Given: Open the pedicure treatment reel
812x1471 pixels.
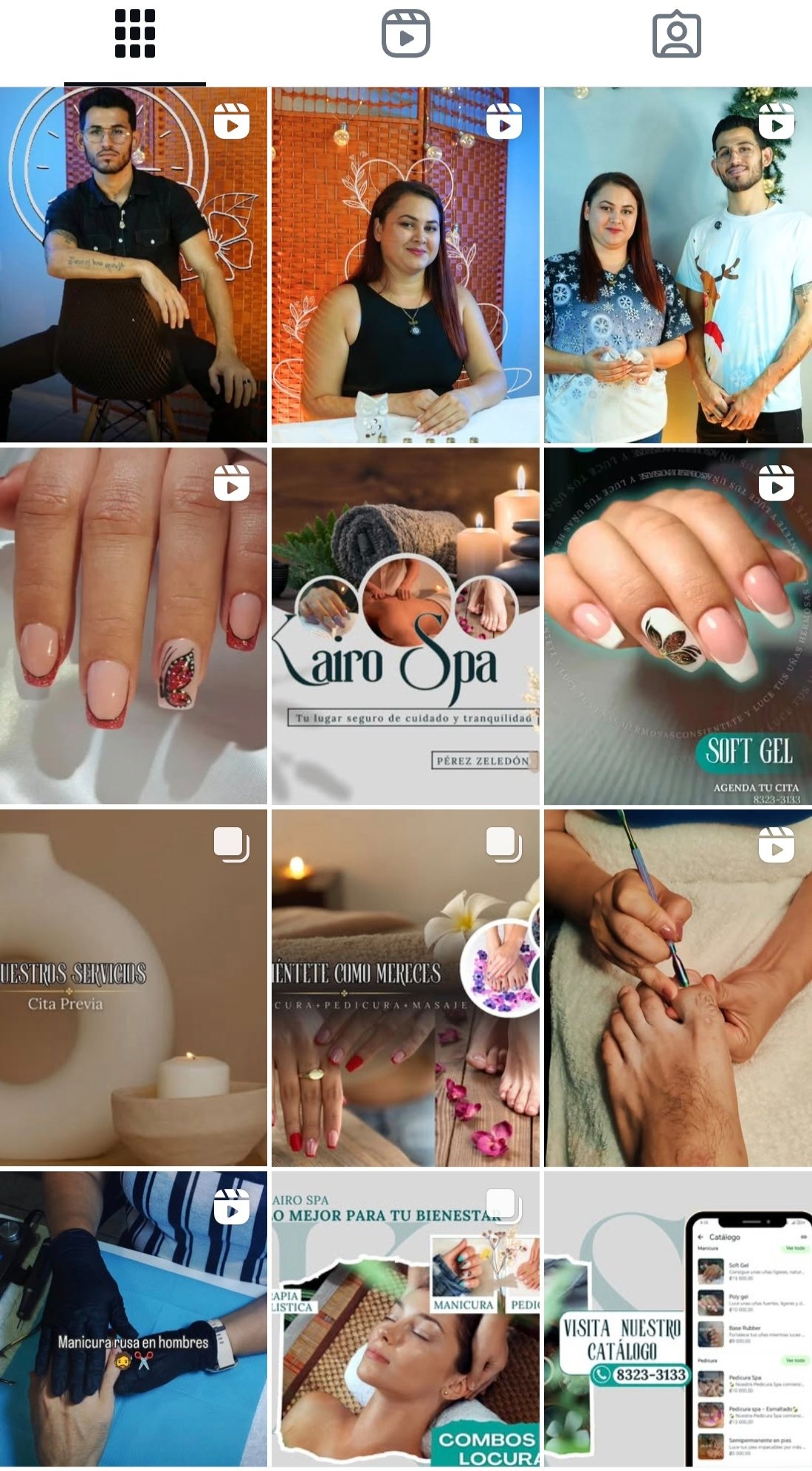Looking at the screenshot, I should tap(678, 988).
